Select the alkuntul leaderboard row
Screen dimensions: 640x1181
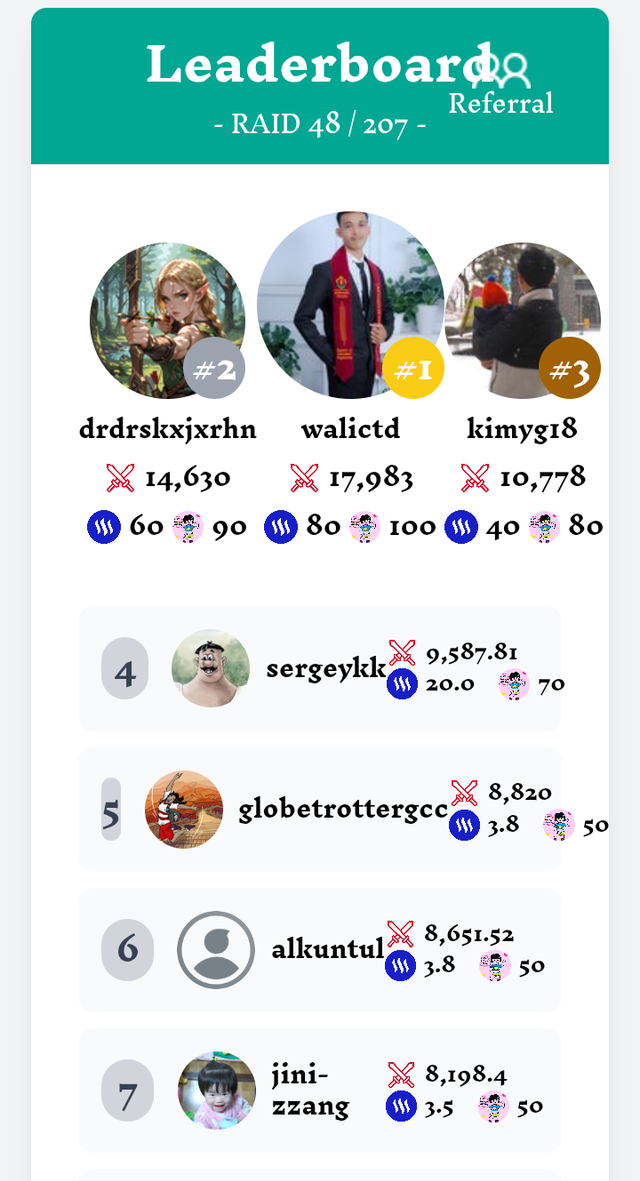pyautogui.click(x=319, y=949)
